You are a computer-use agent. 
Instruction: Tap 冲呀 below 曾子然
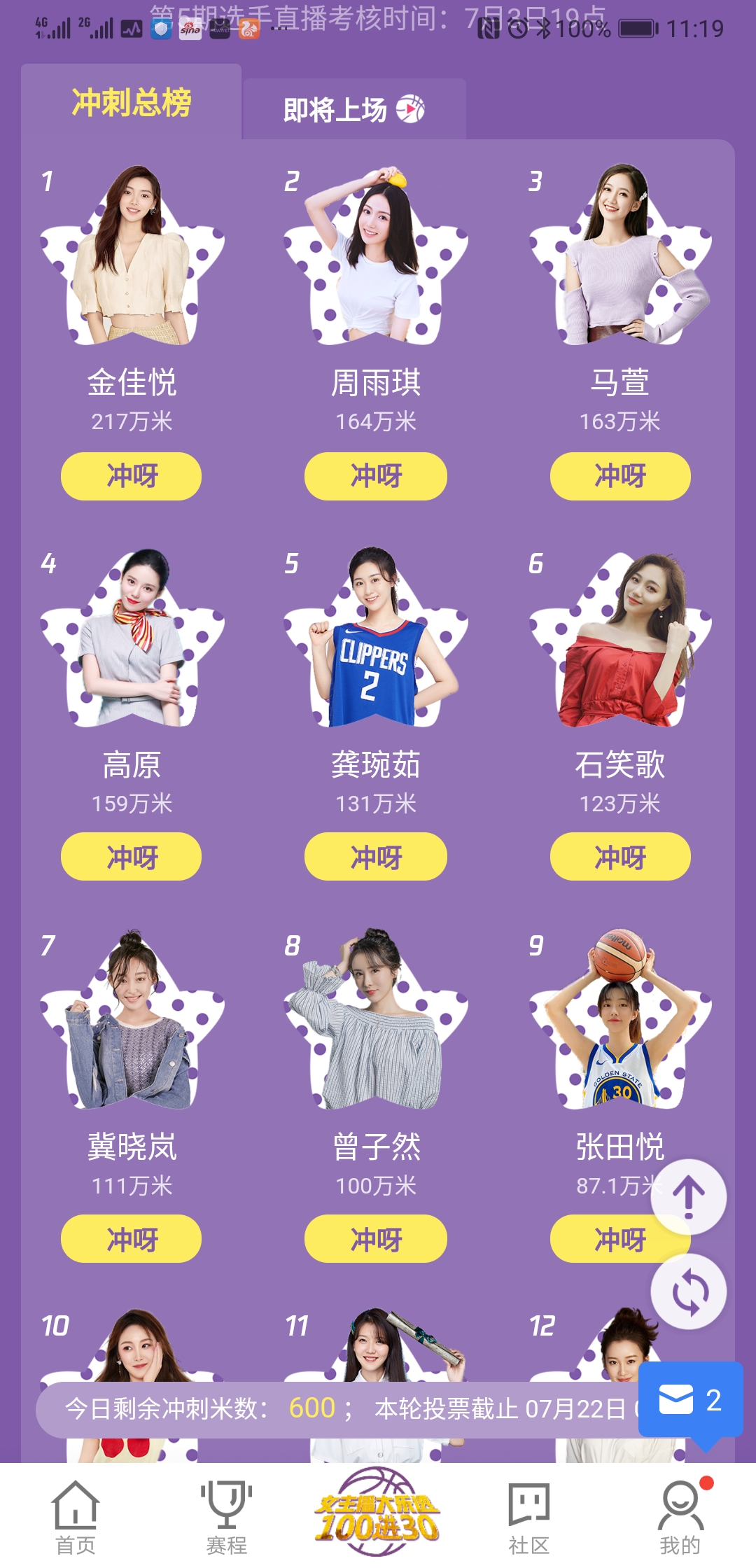pos(375,1239)
